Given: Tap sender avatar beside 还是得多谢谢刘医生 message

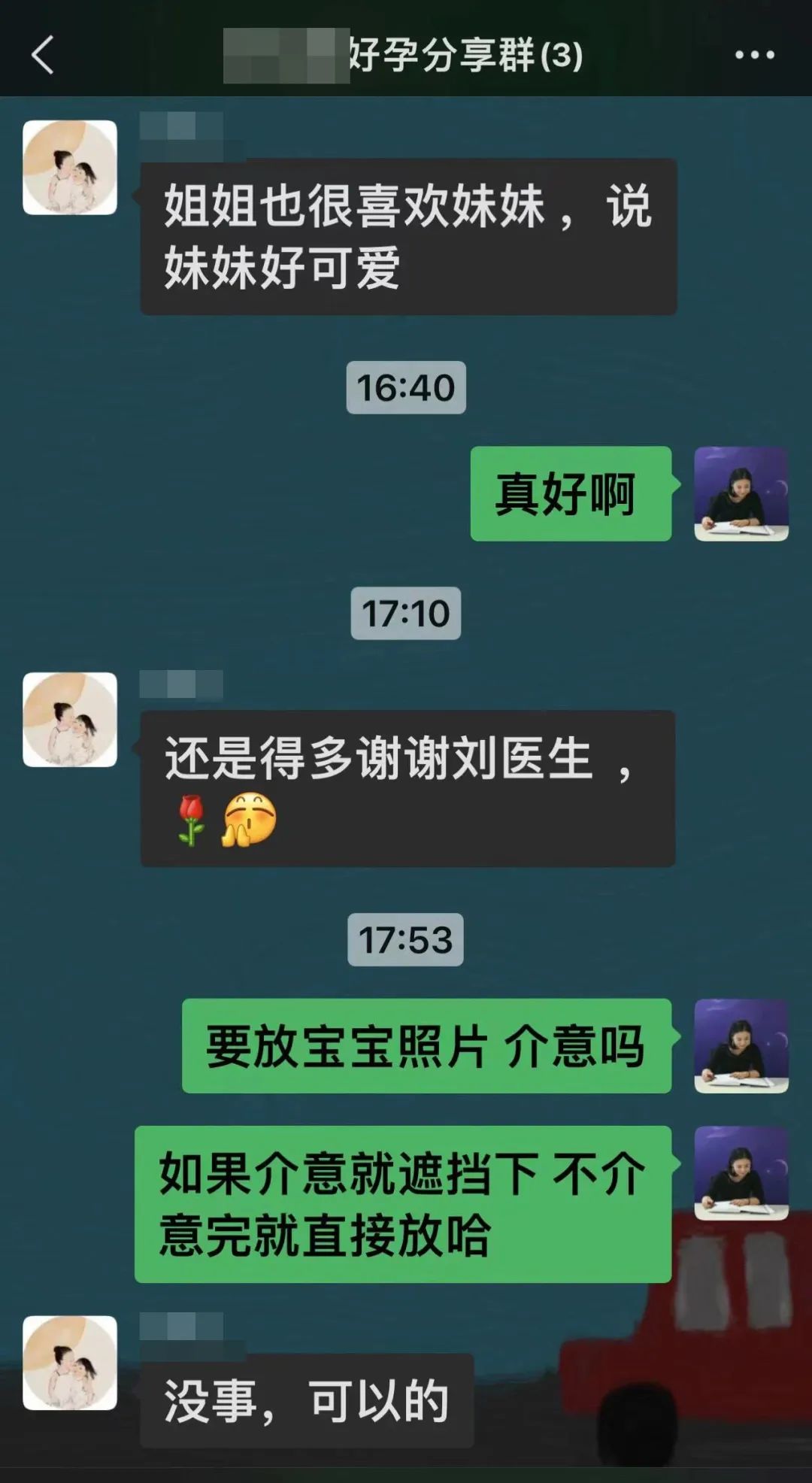Looking at the screenshot, I should [x=70, y=720].
